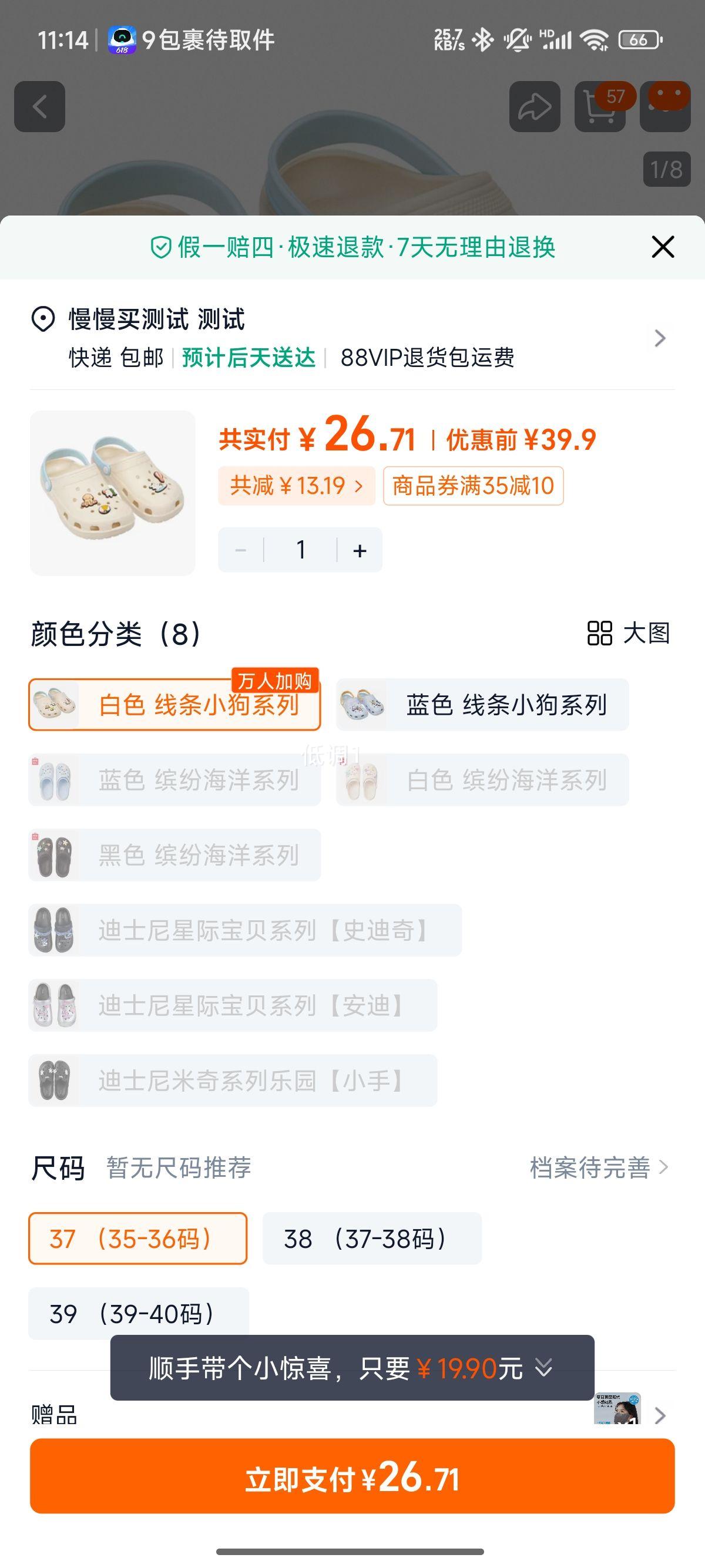Select 白色 线条小狗系列 color
705x1568 pixels.
click(174, 705)
